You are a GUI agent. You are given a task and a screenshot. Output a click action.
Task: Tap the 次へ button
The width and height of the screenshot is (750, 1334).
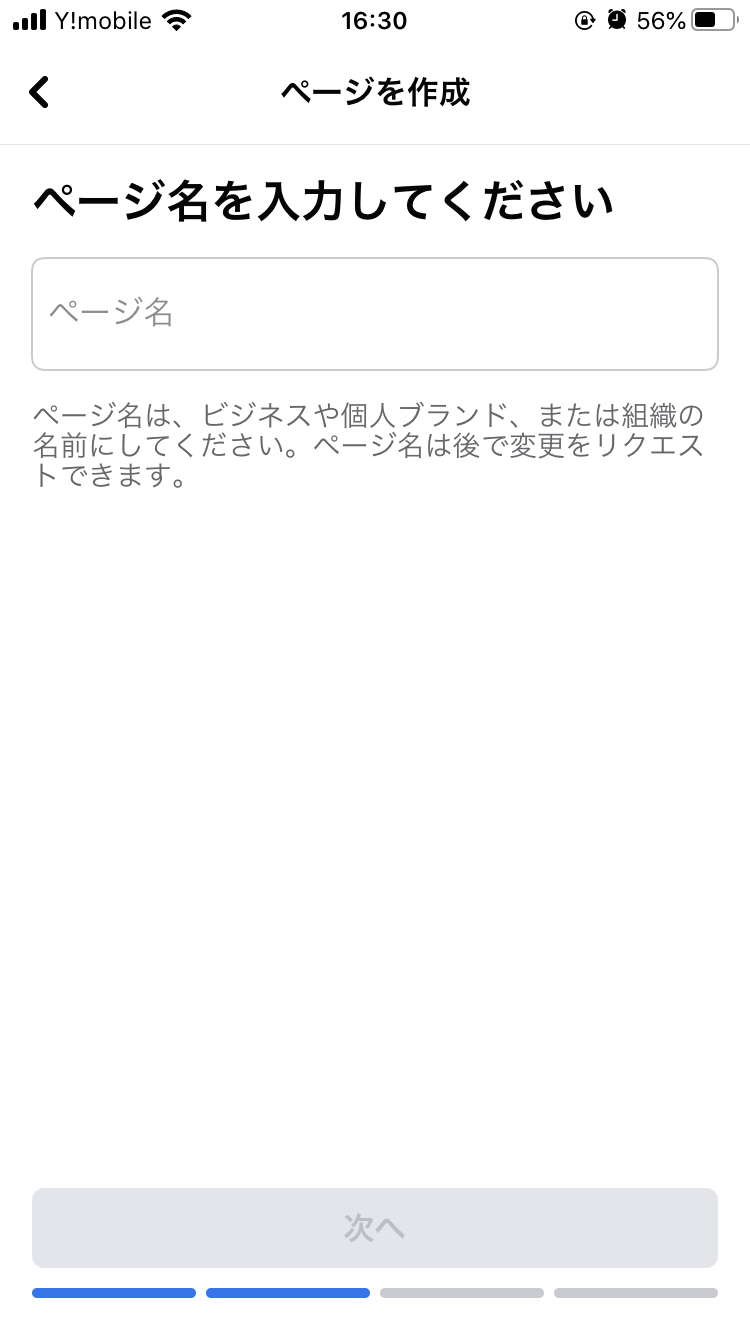(375, 1228)
